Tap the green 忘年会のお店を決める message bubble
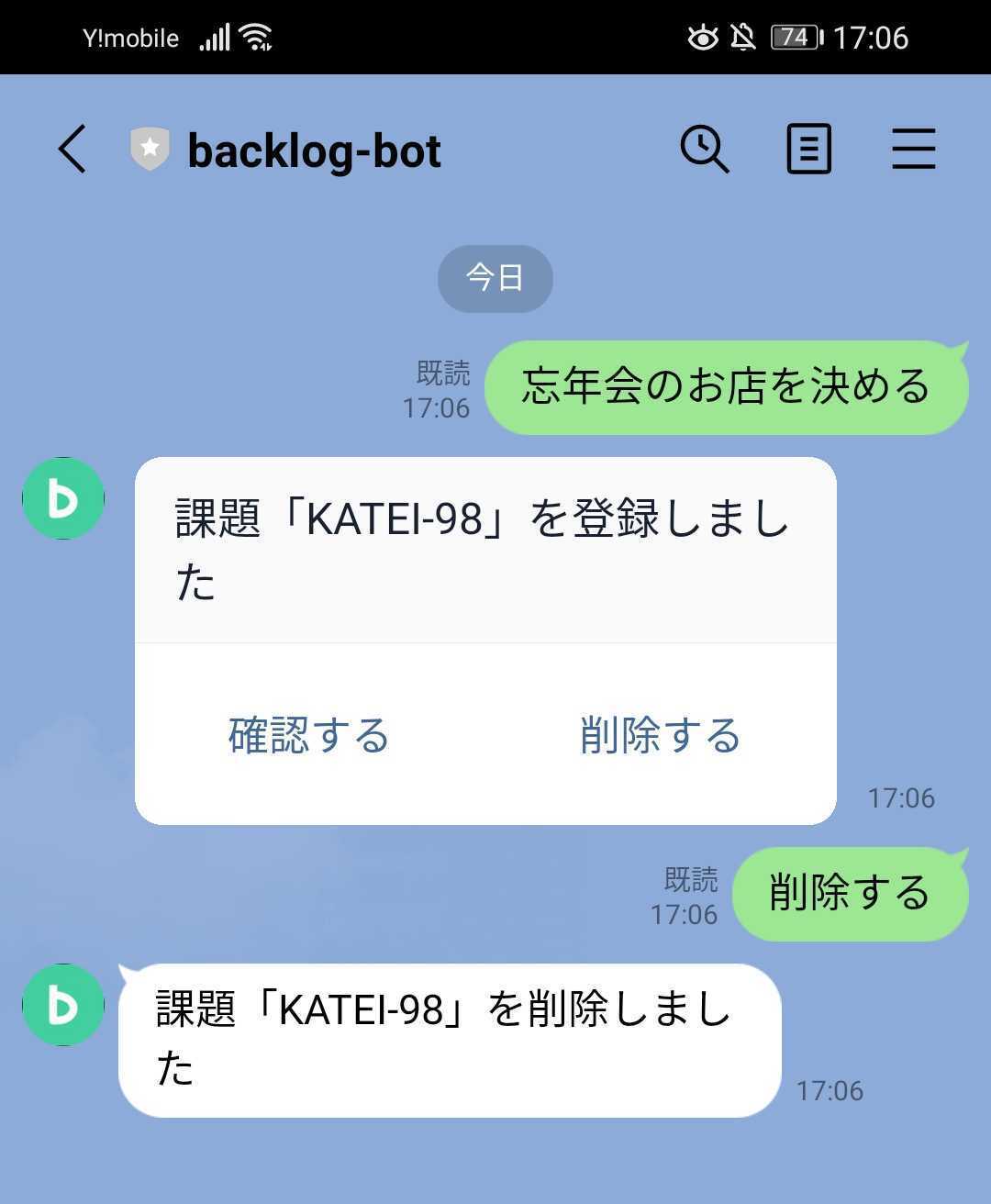 point(725,387)
